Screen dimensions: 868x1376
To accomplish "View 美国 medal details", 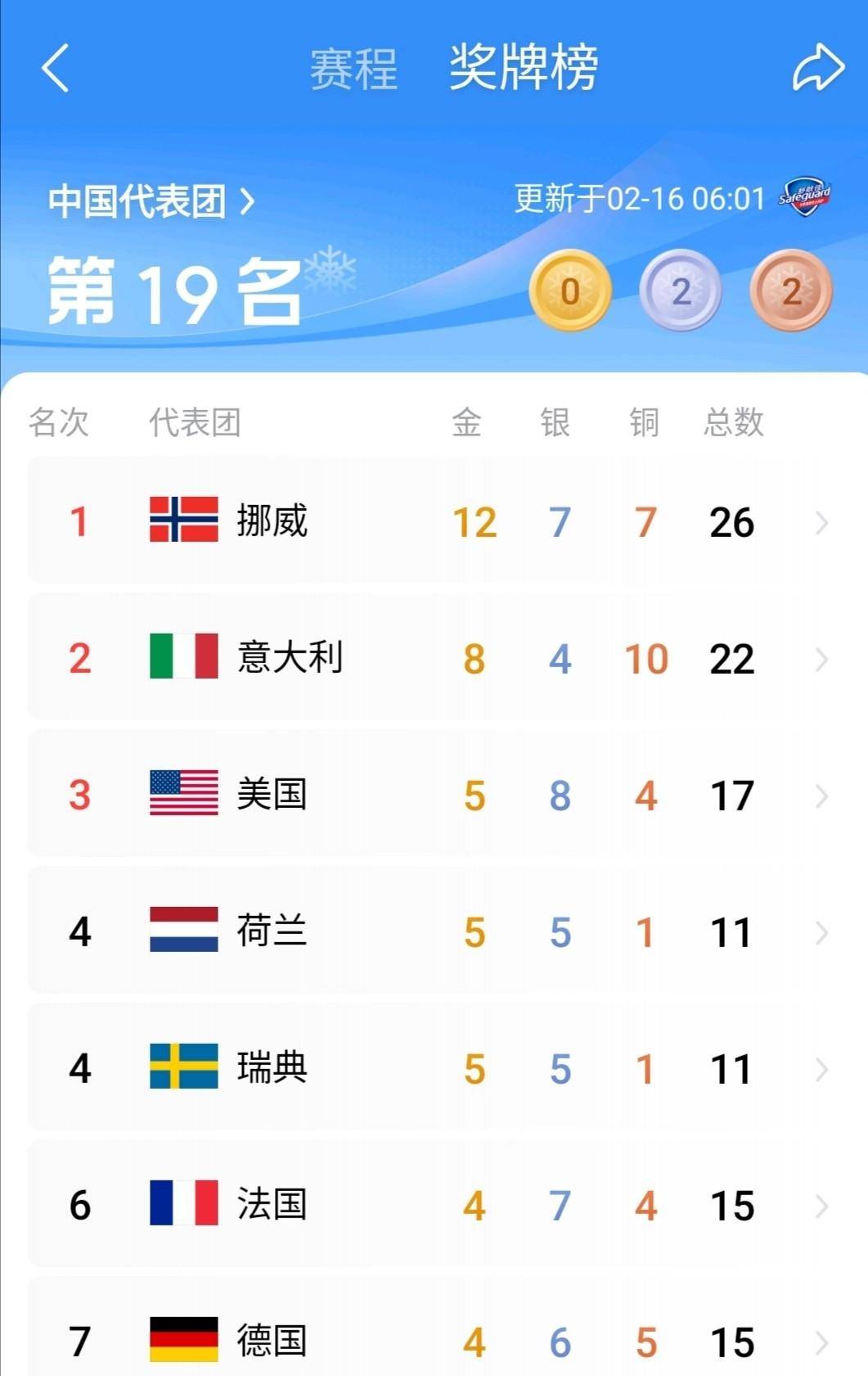I will (434, 795).
